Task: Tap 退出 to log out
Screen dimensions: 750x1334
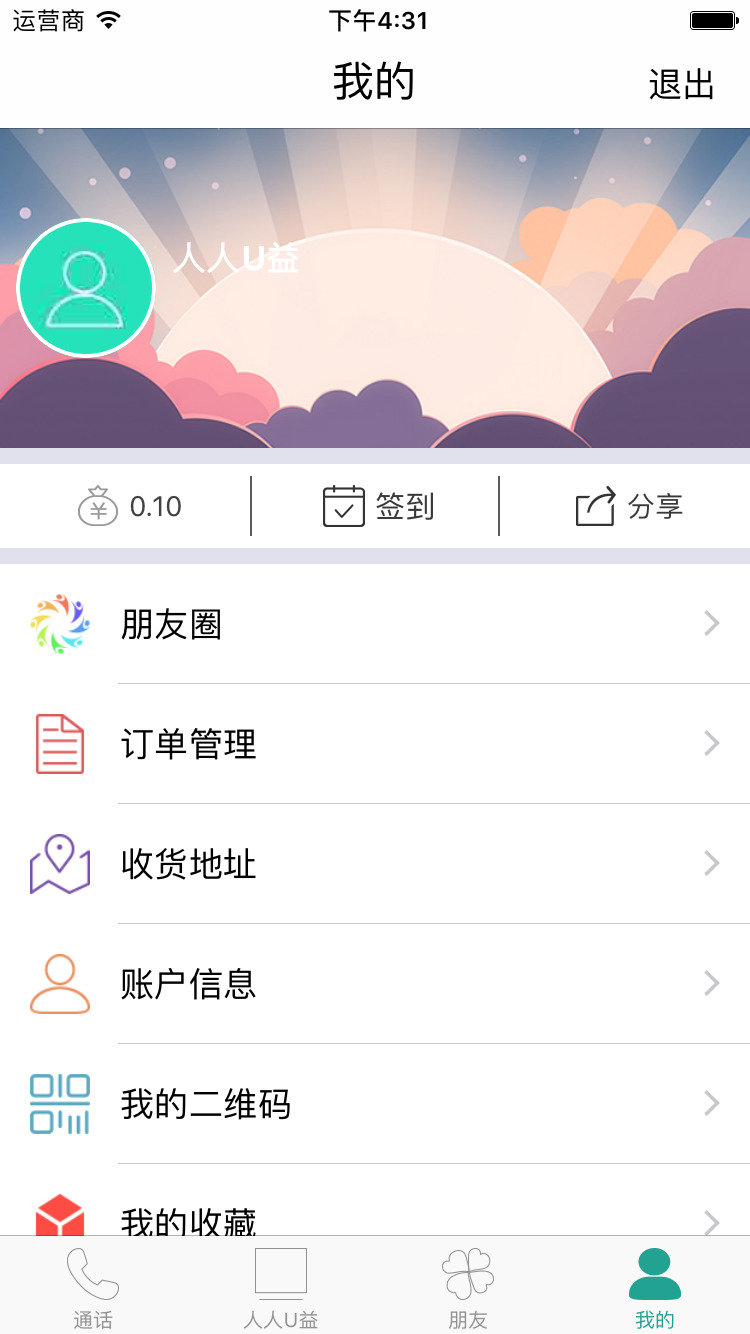Action: tap(681, 84)
